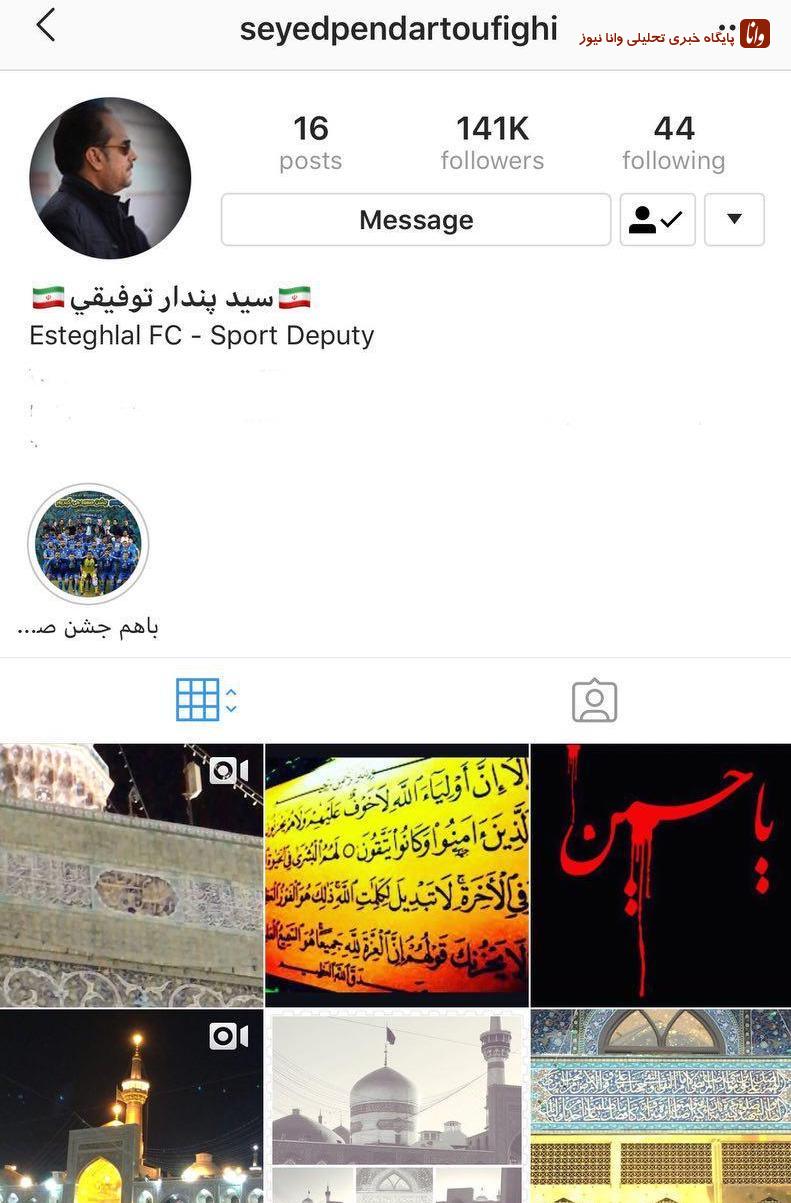Switch to the posts grid tab
791x1203 pixels.
coord(197,698)
